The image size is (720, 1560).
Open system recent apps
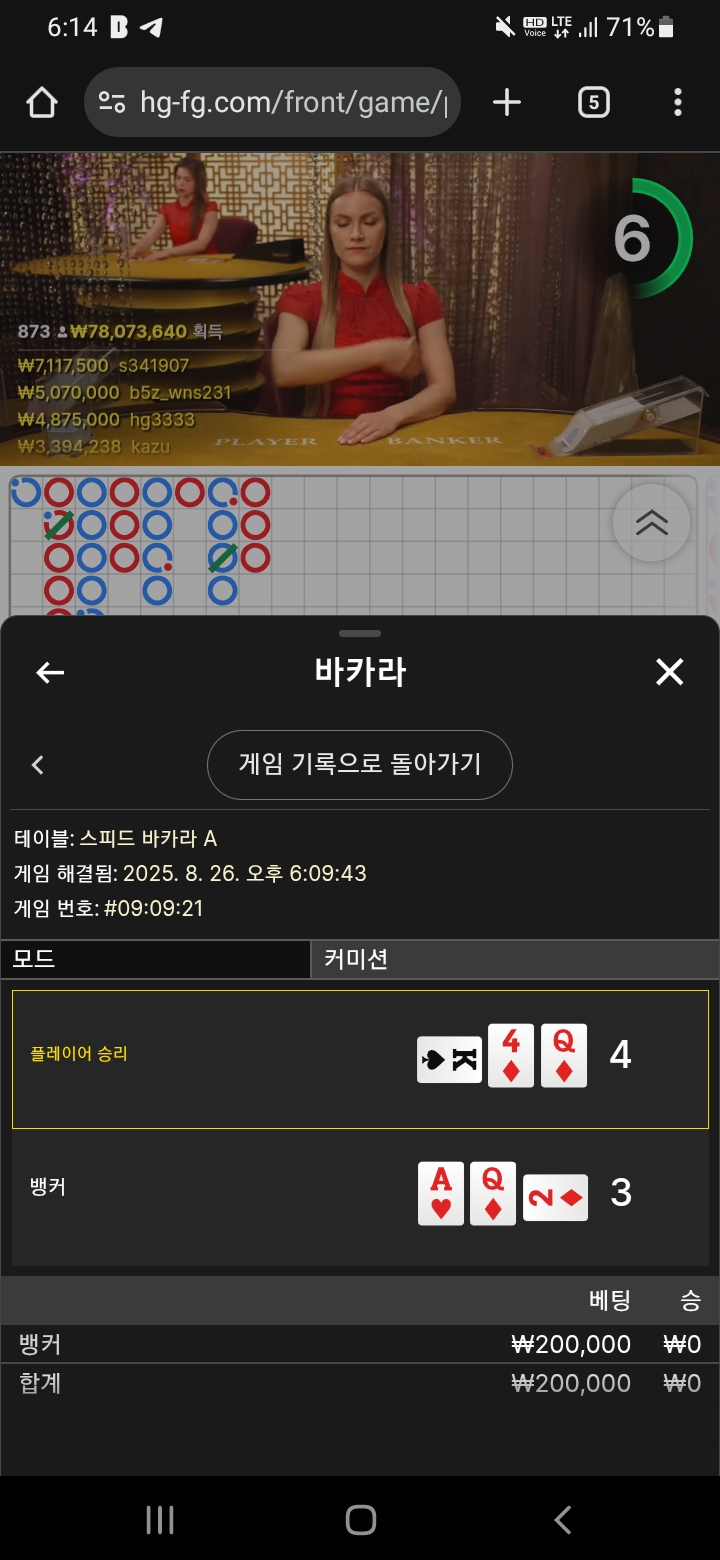160,1520
